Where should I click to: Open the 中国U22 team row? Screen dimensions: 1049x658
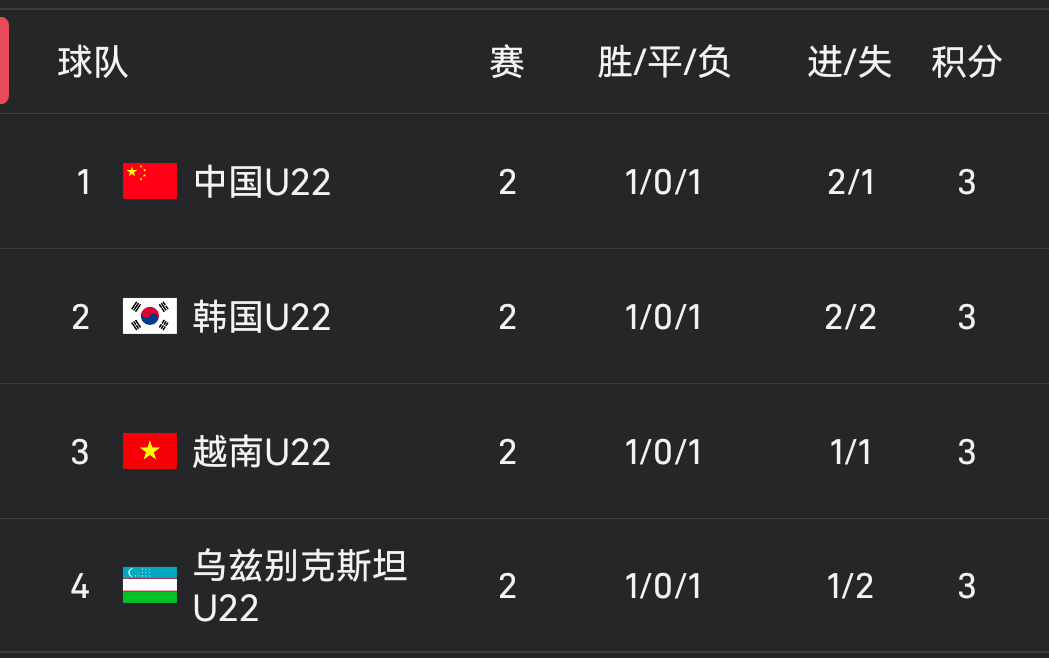tap(262, 182)
